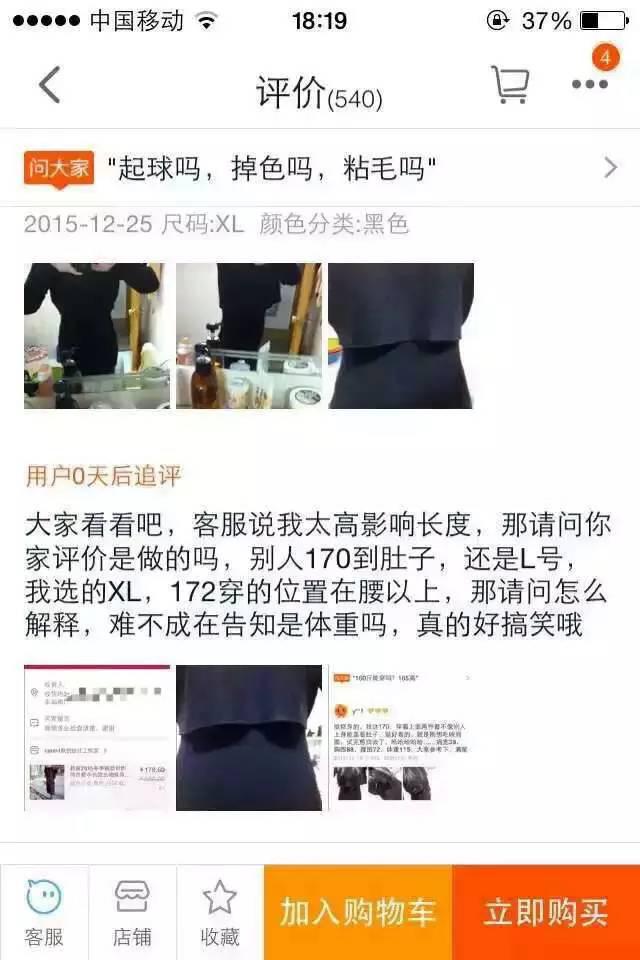640x960 pixels.
Task: Open follow-up review order screenshot image
Action: [x=96, y=737]
